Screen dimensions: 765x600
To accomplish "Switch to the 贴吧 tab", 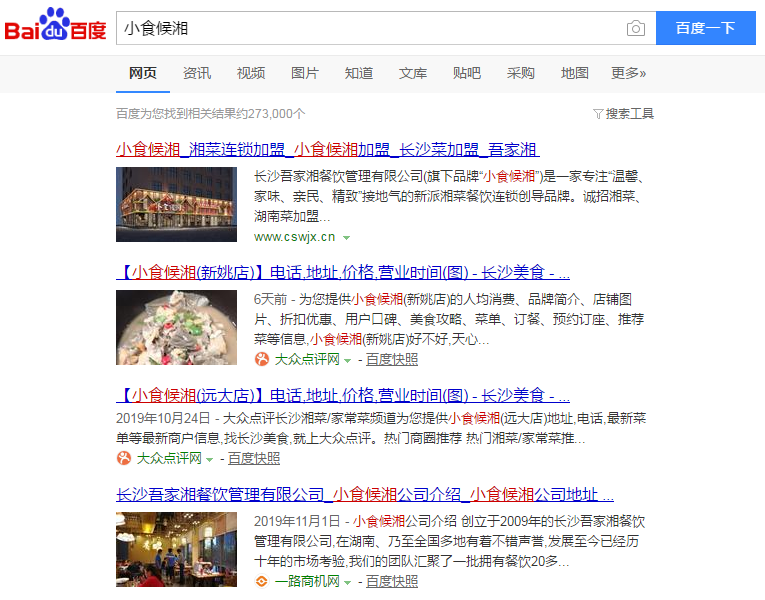I will (x=467, y=73).
